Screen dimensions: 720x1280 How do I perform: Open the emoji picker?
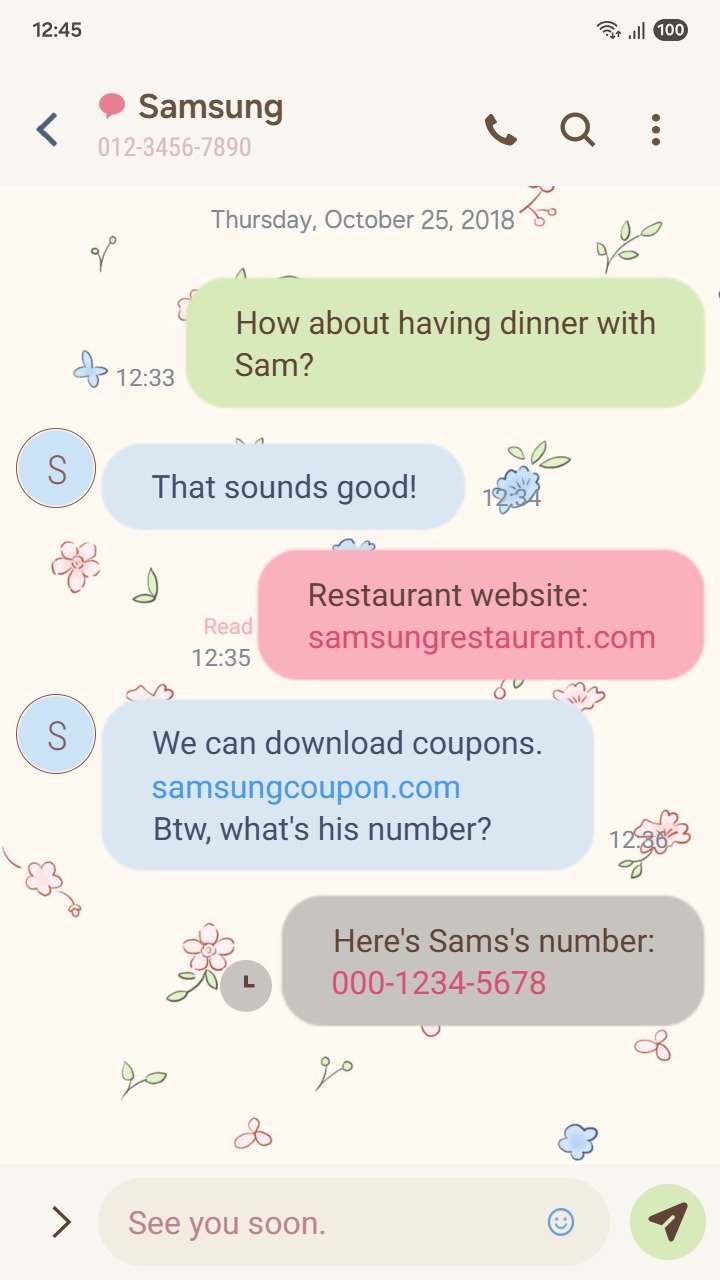pyautogui.click(x=561, y=1222)
